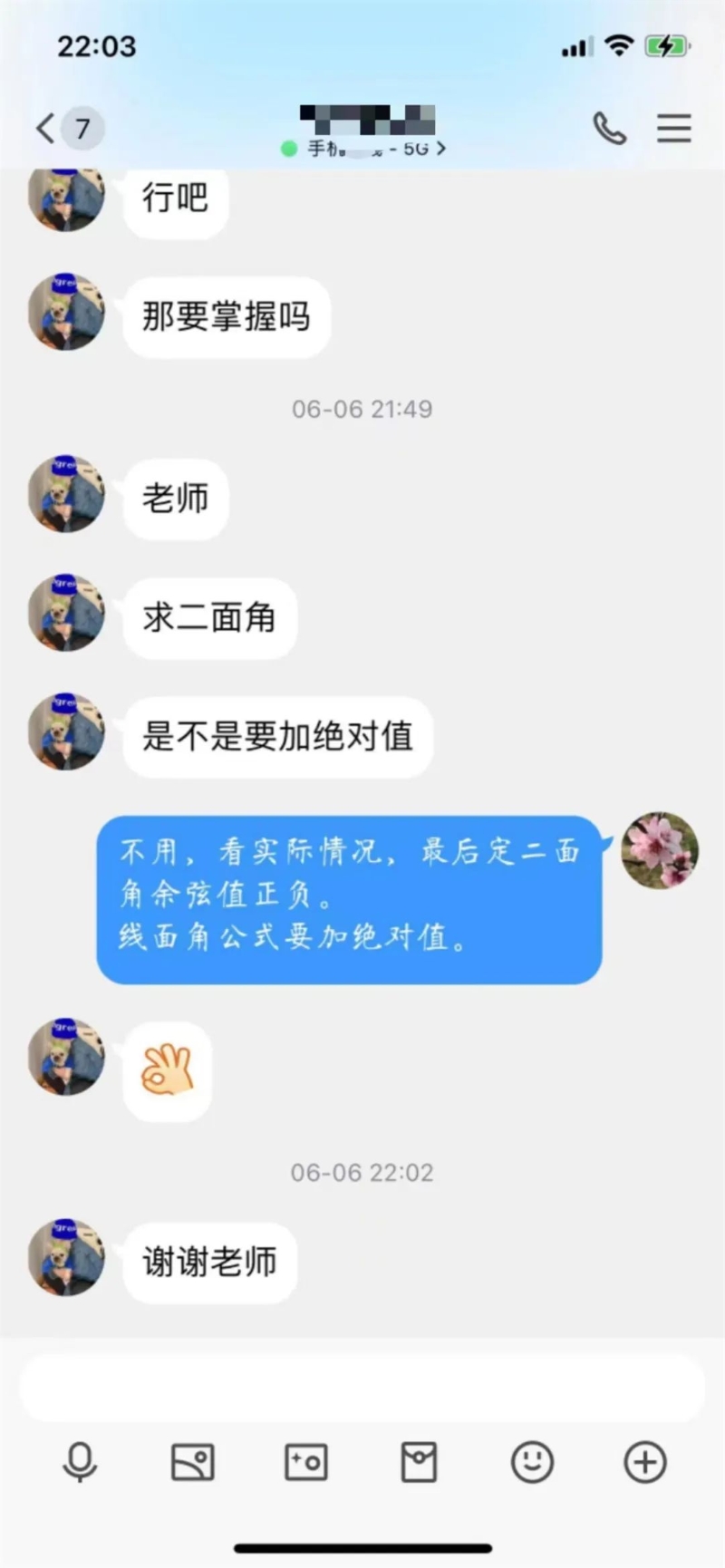
Task: Open the camera to take a photo
Action: point(306,1462)
